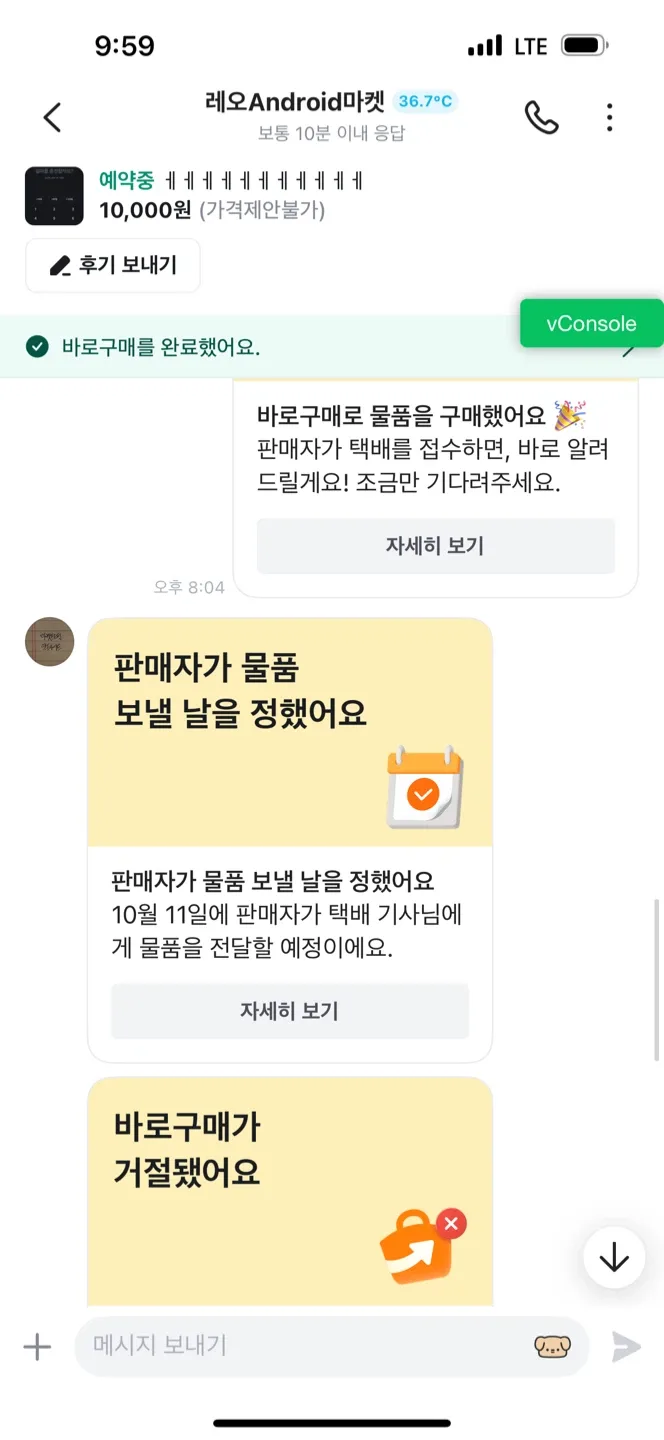The image size is (664, 1440).
Task: Send the message with the paper plane icon
Action: click(x=626, y=1347)
